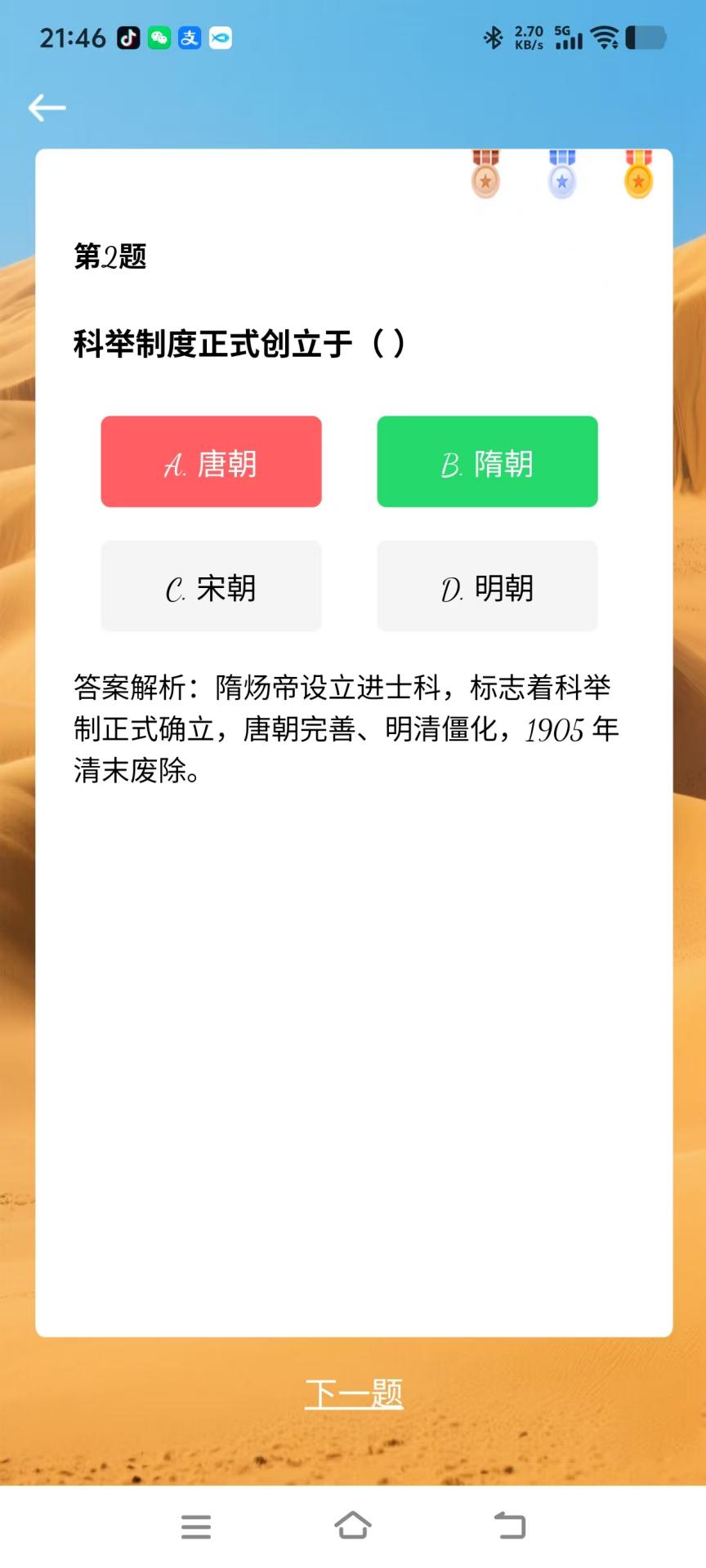Tap the Wi-Fi indicator in the status bar
The height and width of the screenshot is (1568, 706).
pyautogui.click(x=603, y=37)
